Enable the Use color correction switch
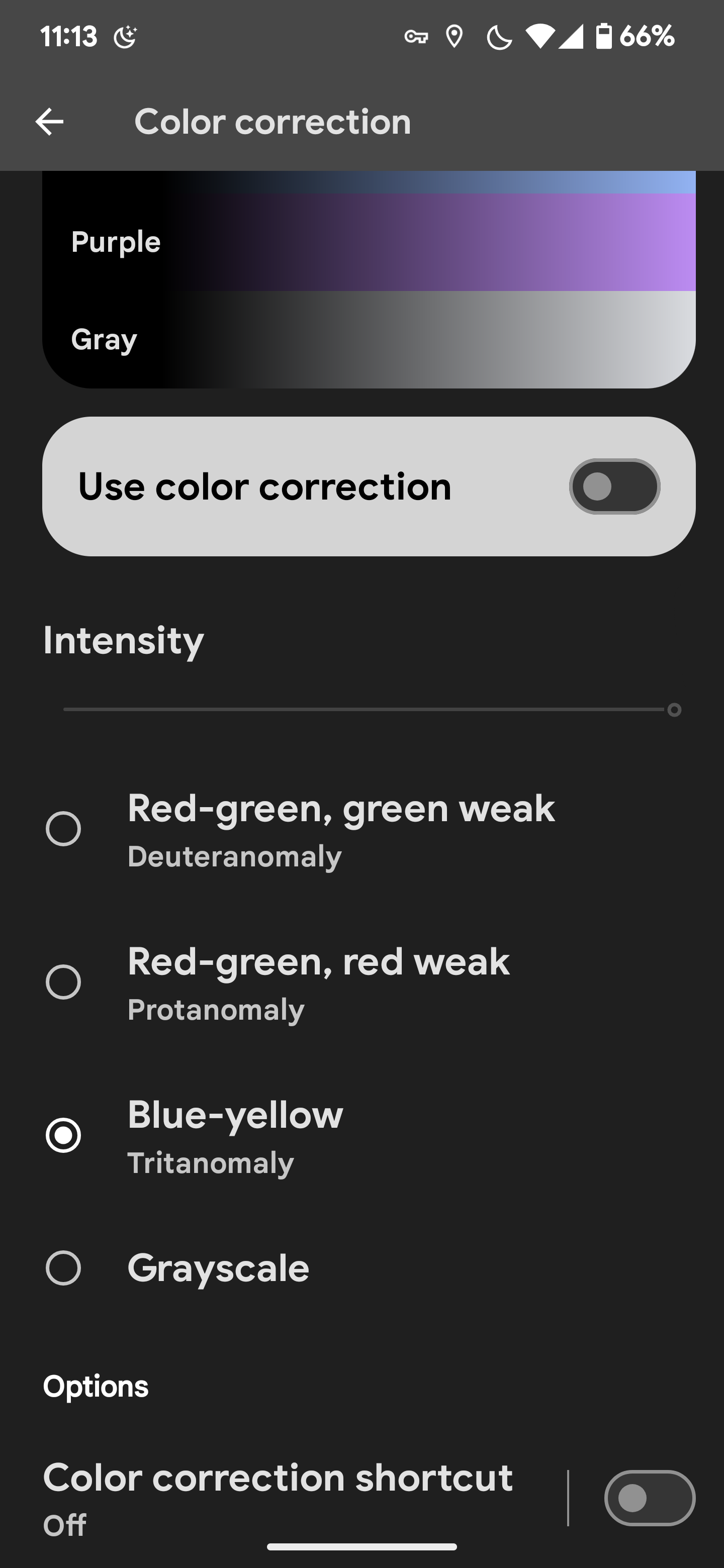724x1568 pixels. click(x=614, y=486)
